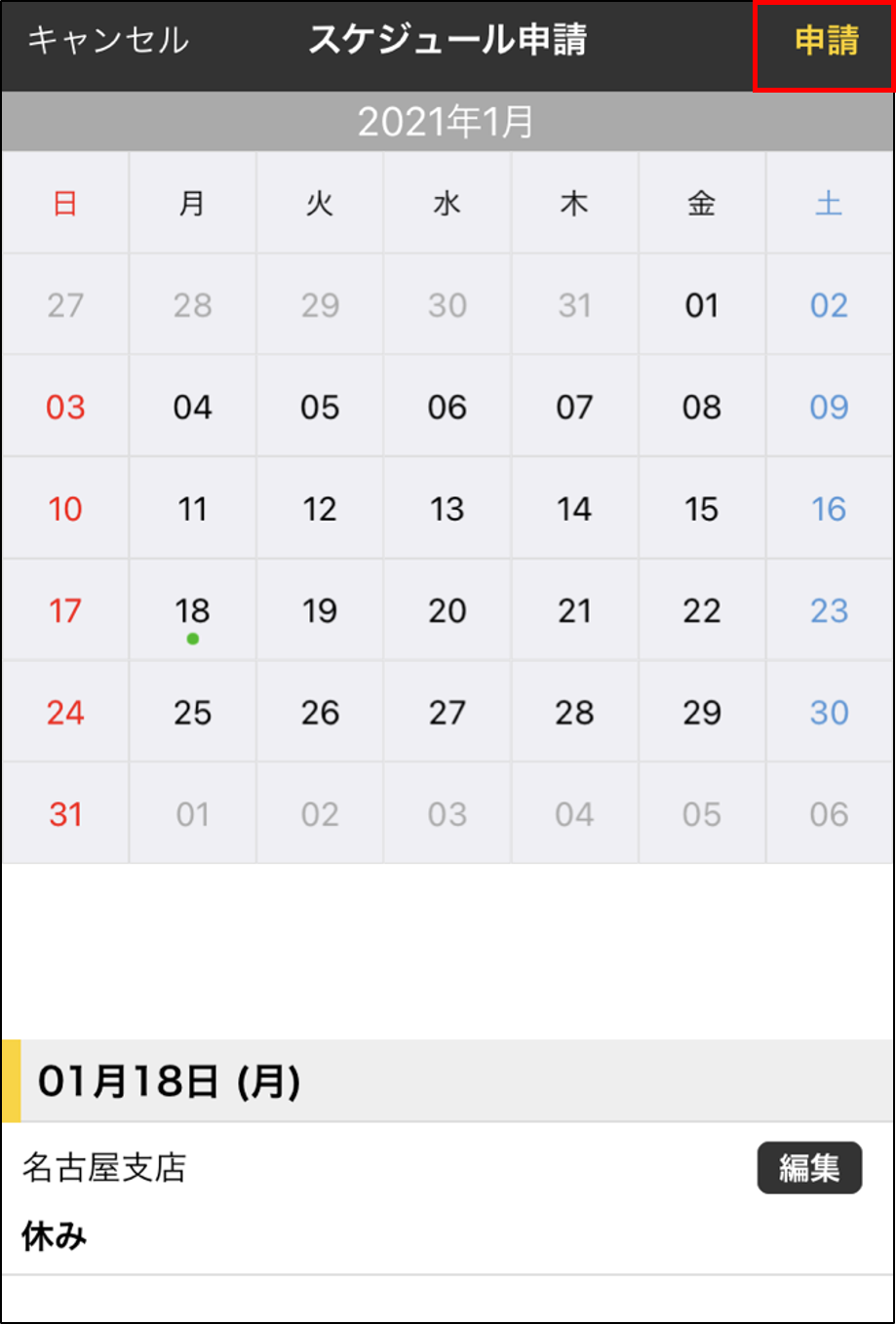The image size is (896, 1324).
Task: Choose January 29 on the calendar
Action: click(701, 713)
